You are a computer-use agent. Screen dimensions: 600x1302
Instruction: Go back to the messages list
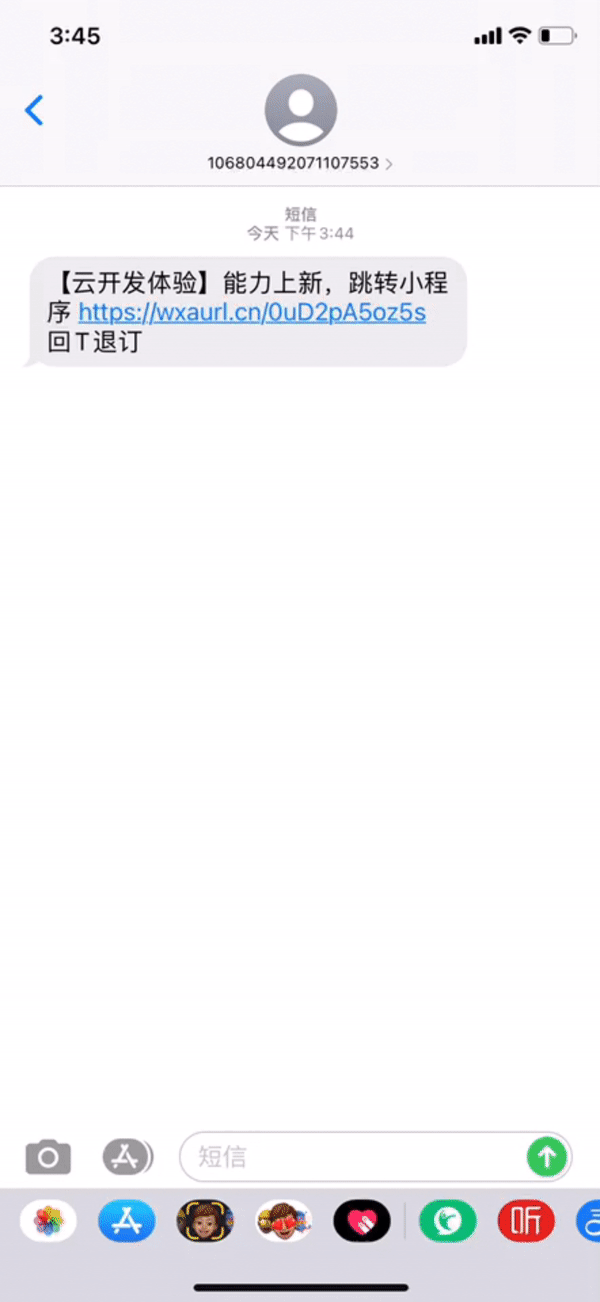[35, 110]
